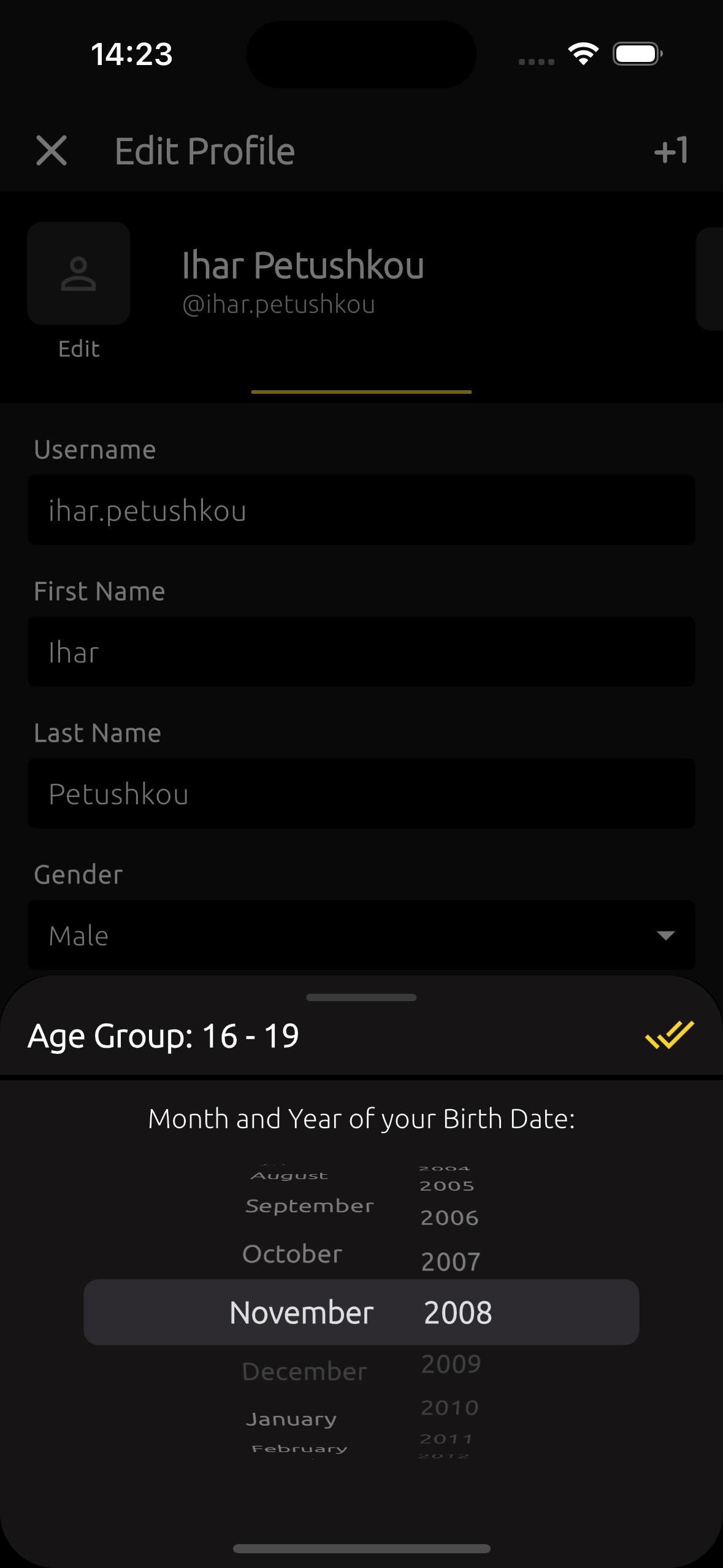Screen dimensions: 723x1568
Task: Select October in the month picker
Action: point(293,1254)
